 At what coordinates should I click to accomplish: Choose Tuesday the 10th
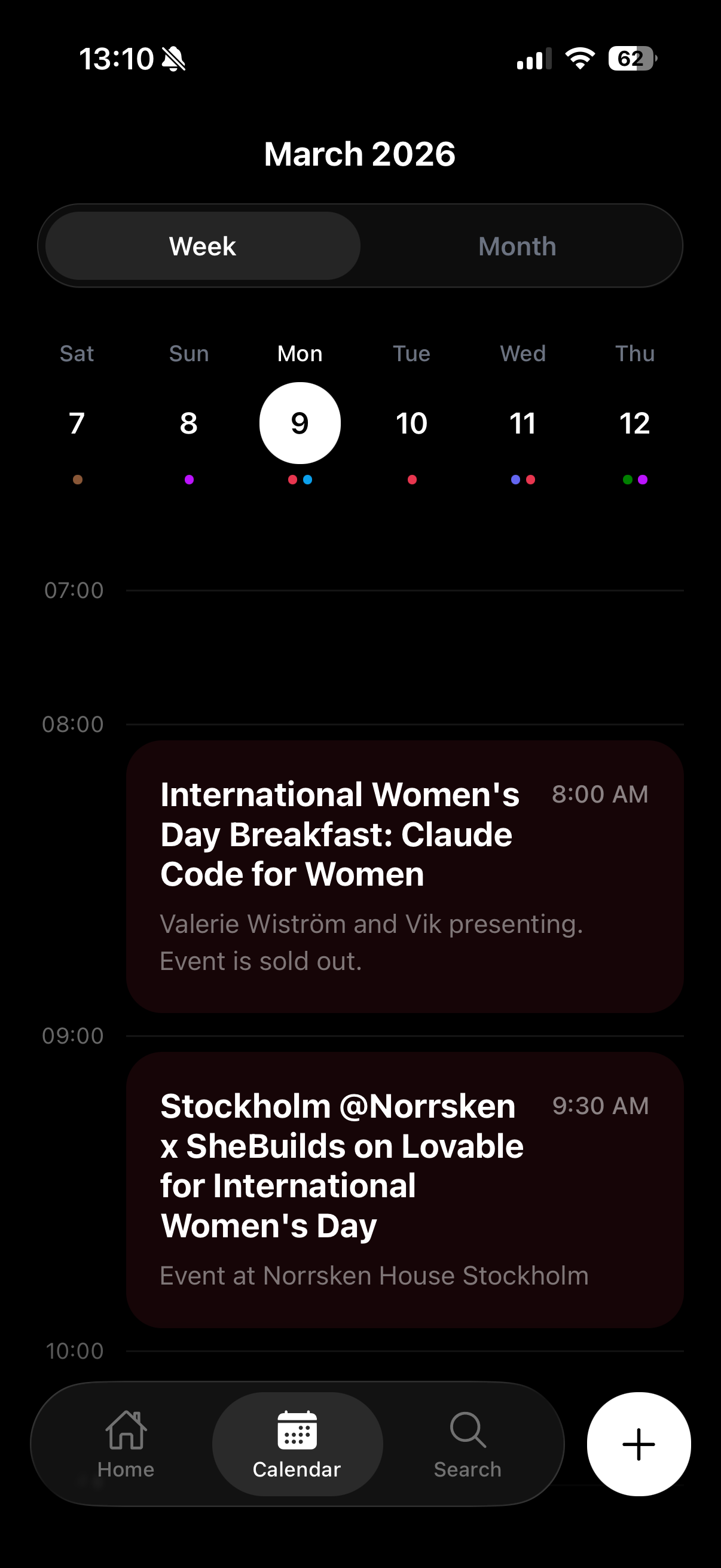[411, 423]
